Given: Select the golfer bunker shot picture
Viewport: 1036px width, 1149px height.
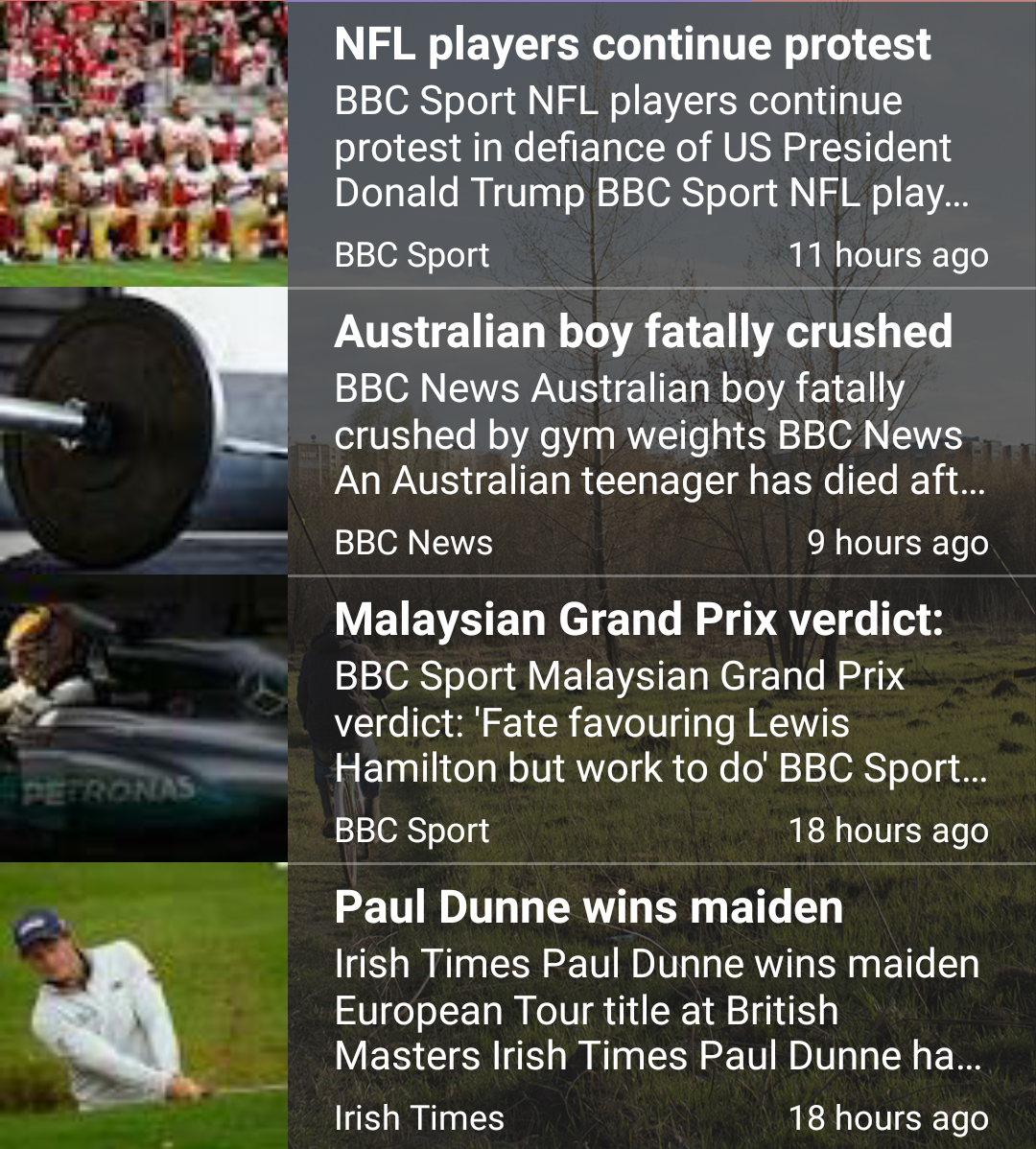Looking at the screenshot, I should click(x=142, y=1005).
